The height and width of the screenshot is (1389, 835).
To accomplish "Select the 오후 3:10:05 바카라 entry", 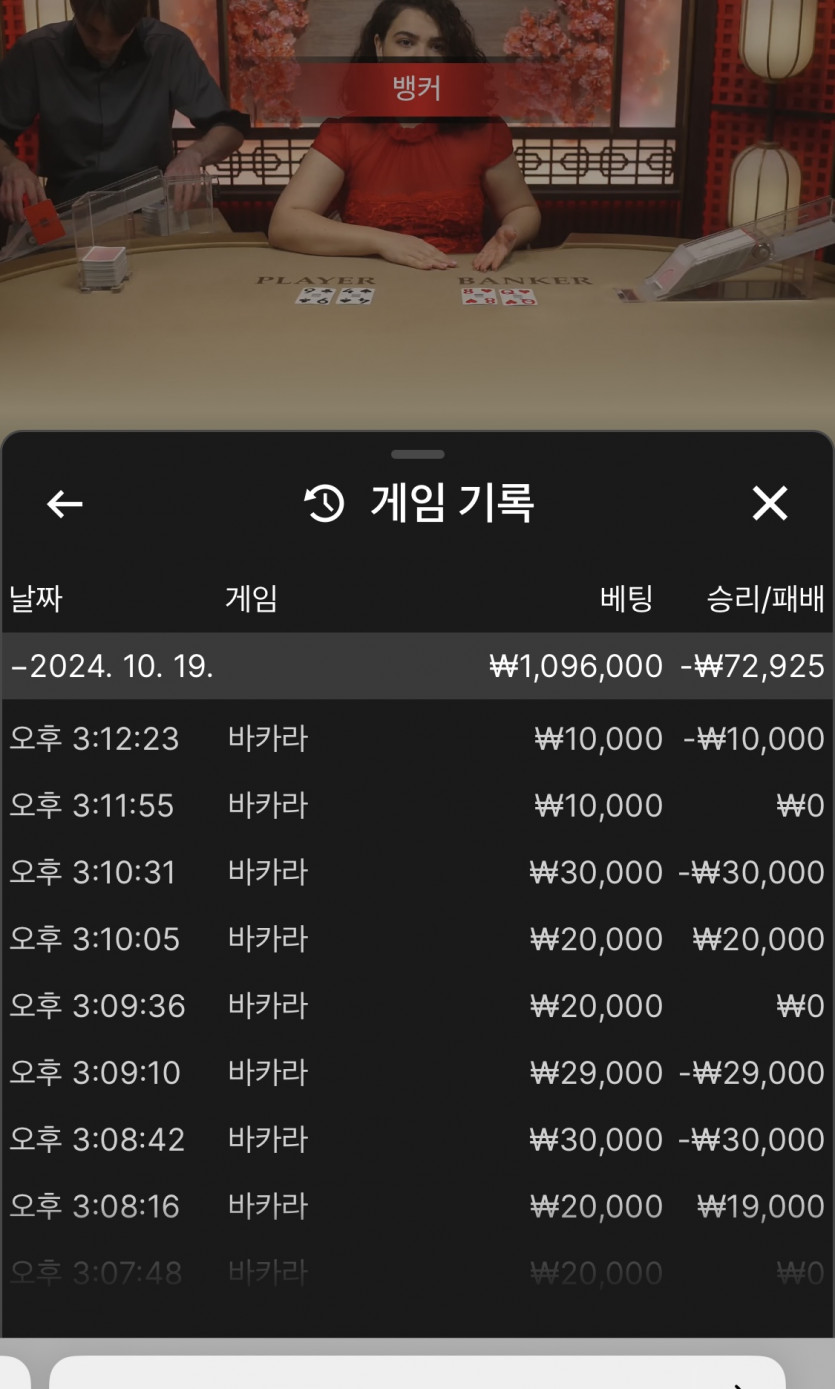I will click(x=417, y=940).
